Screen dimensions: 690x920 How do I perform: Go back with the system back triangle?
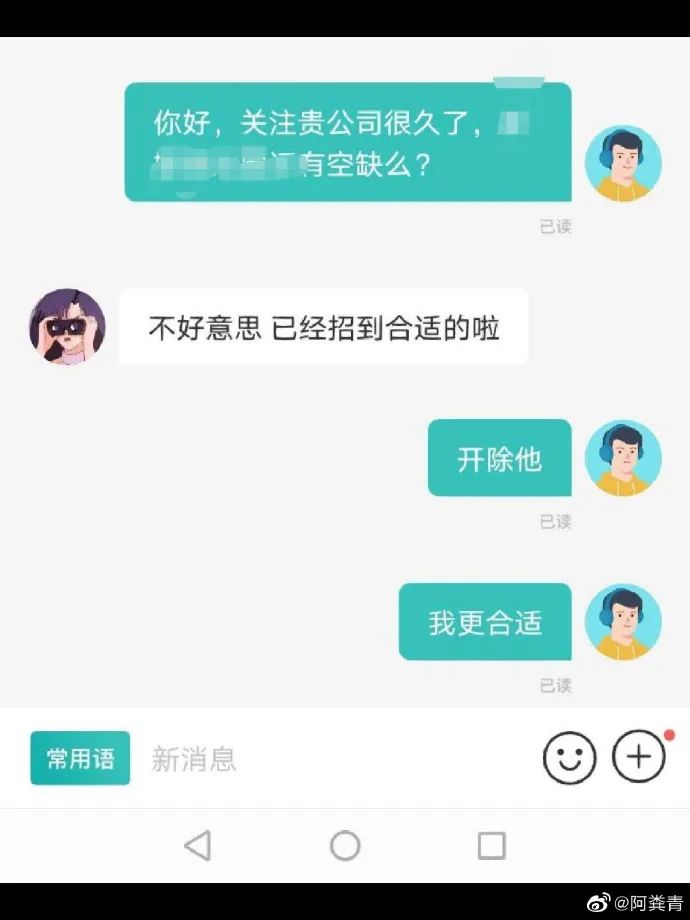point(198,846)
